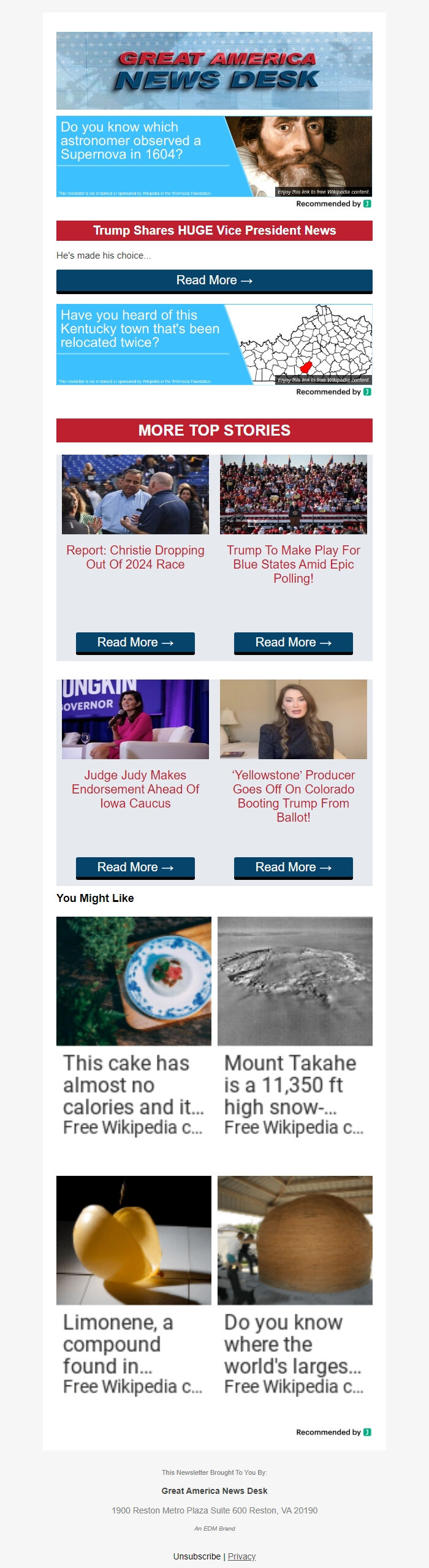429x1568 pixels.
Task: Open the Trump Shares HUGE Vice President headline
Action: 214,230
